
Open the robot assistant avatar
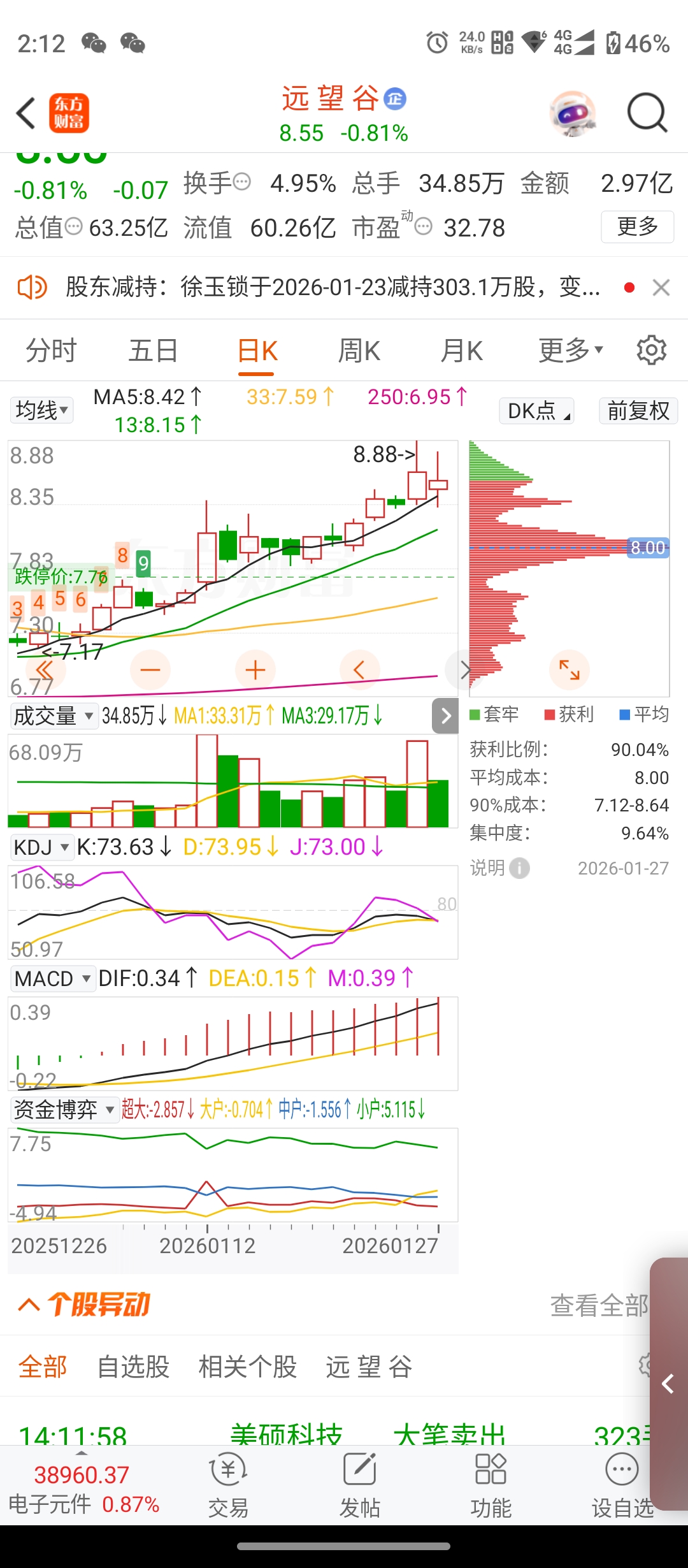(573, 113)
